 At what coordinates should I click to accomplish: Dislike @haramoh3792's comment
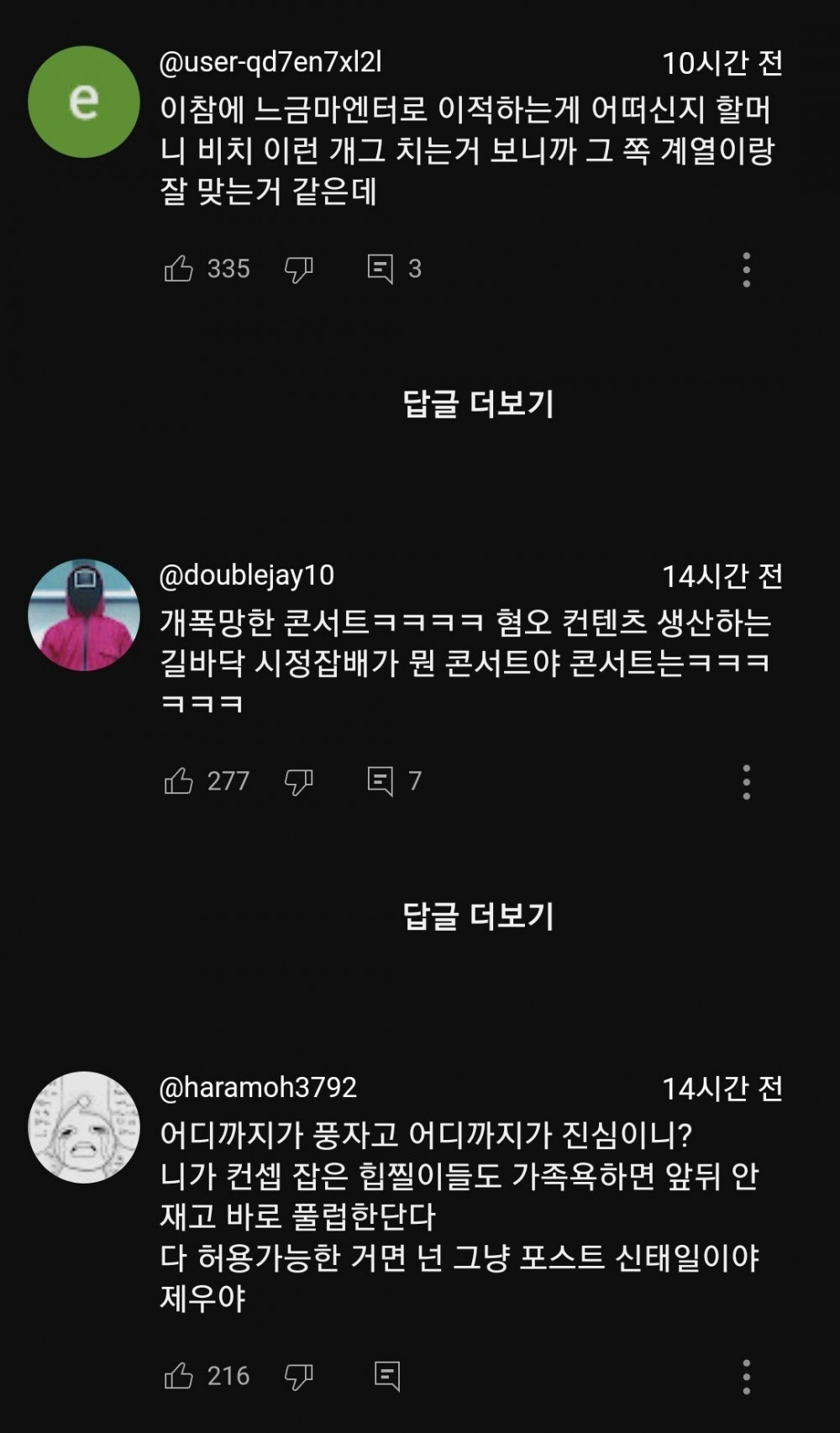[298, 1375]
